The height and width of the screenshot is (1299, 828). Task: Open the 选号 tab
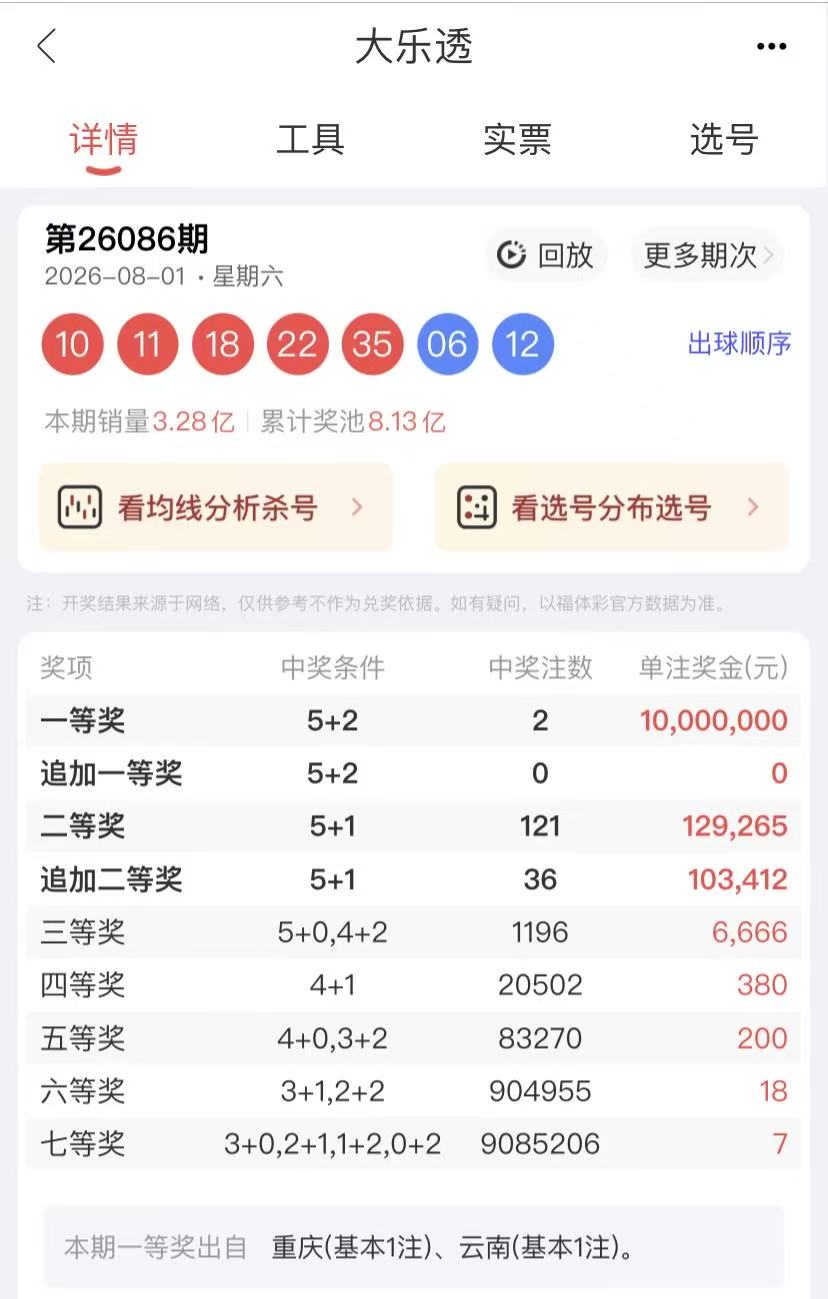tap(724, 139)
